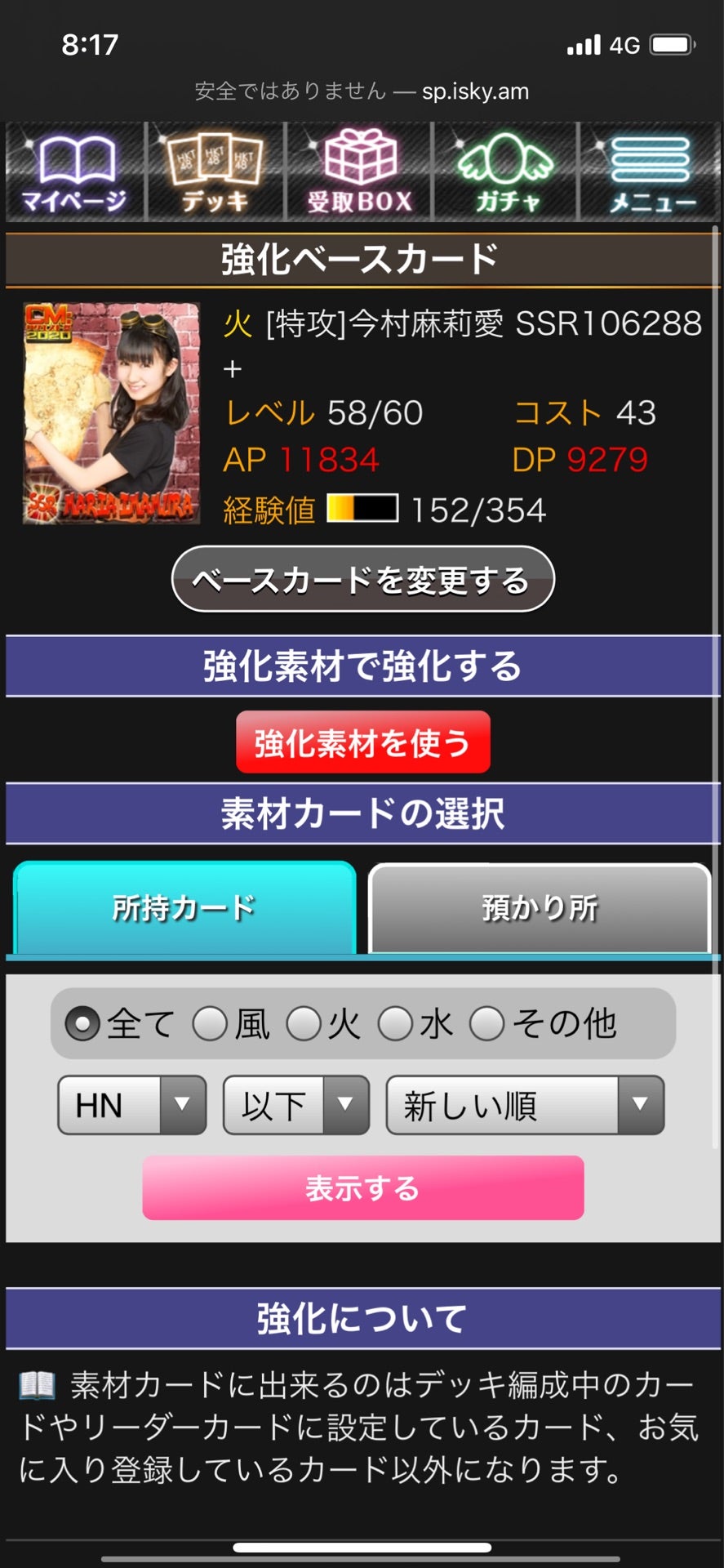Choose the 火 attribute radio option
724x1568 pixels.
pos(304,1024)
